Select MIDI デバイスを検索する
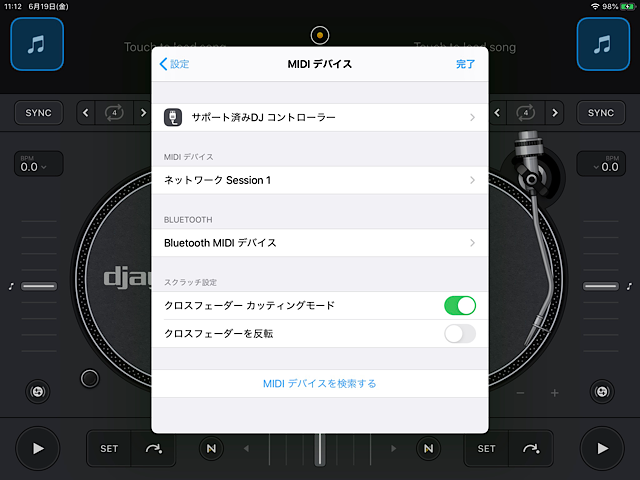The height and width of the screenshot is (480, 640). (320, 383)
